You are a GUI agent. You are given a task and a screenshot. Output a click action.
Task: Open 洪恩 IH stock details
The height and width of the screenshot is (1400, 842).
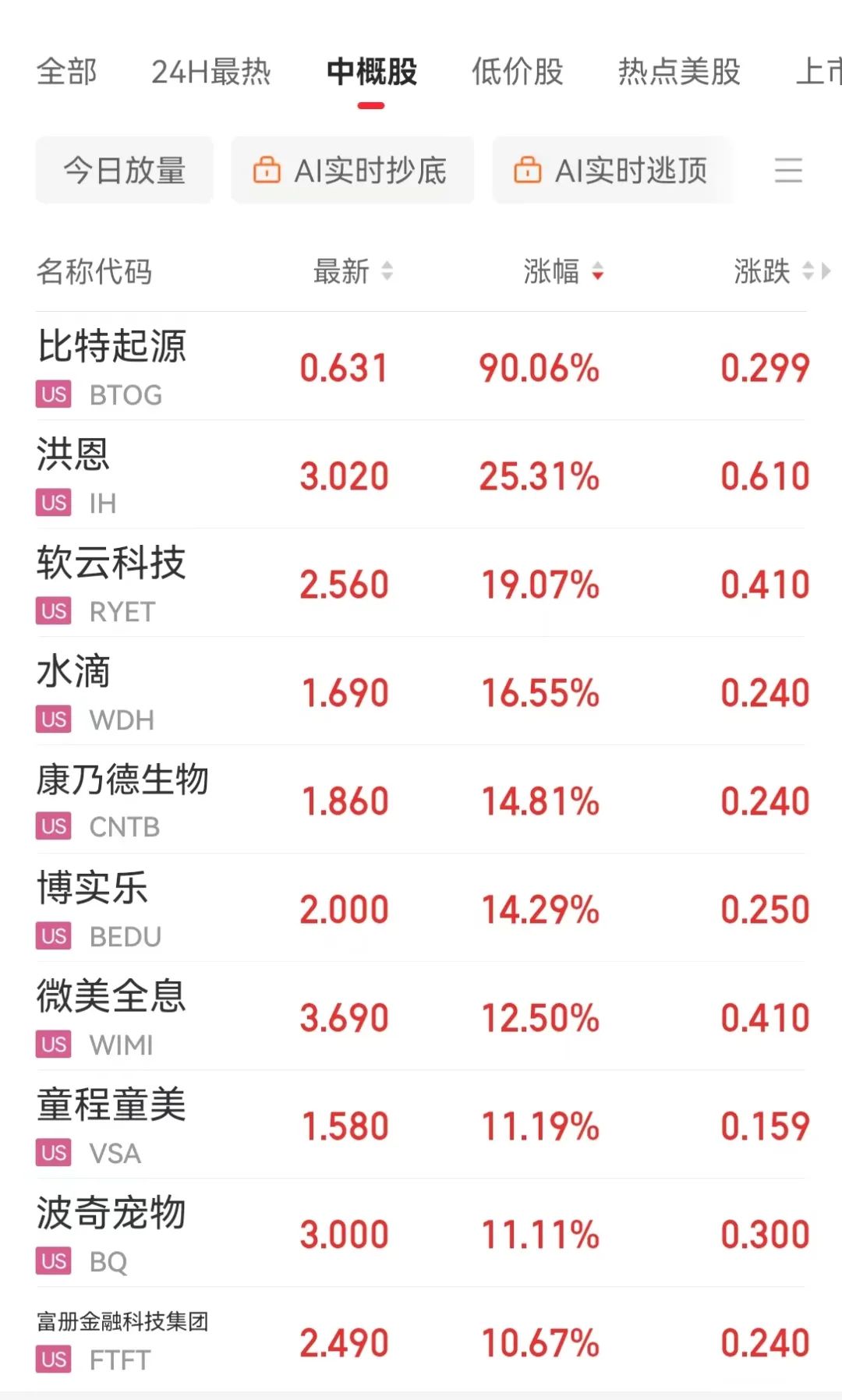coord(421,475)
